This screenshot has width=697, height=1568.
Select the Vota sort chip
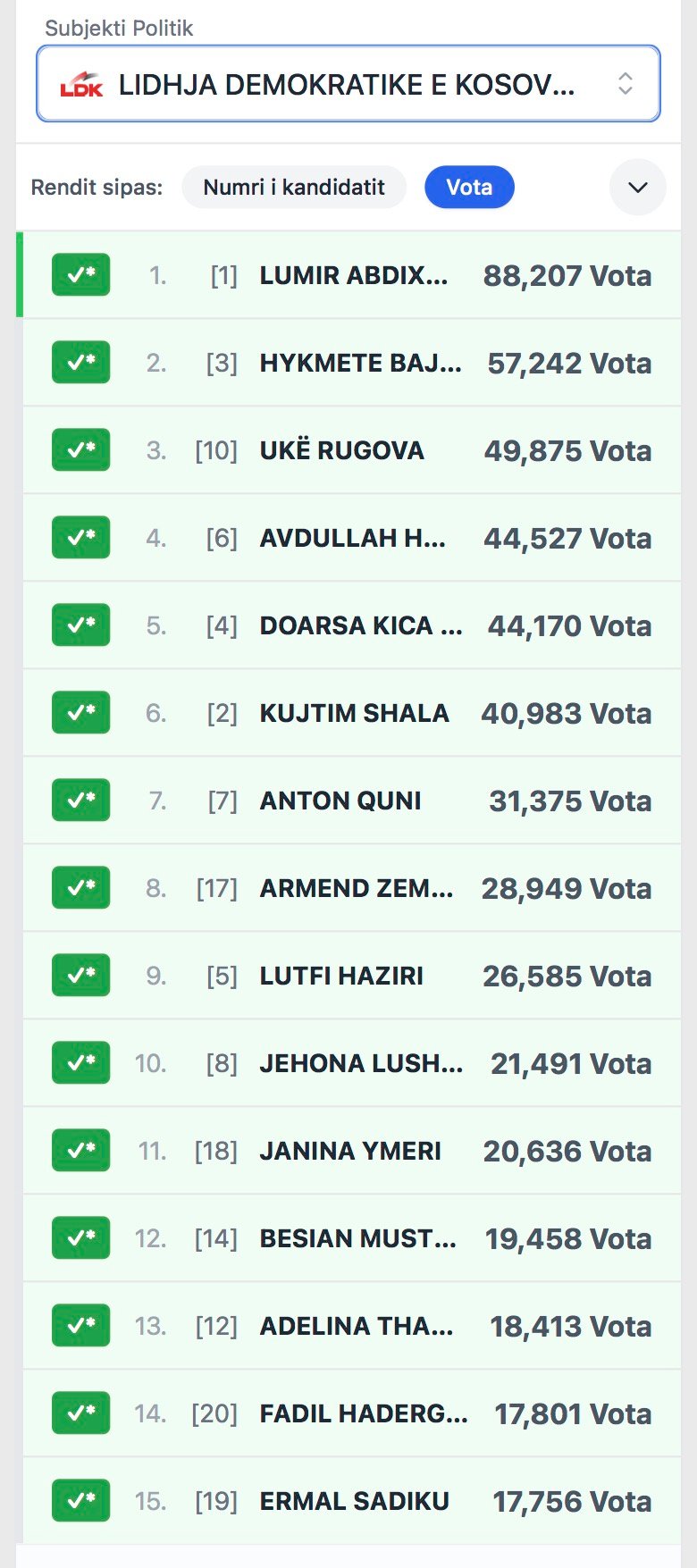pyautogui.click(x=469, y=188)
